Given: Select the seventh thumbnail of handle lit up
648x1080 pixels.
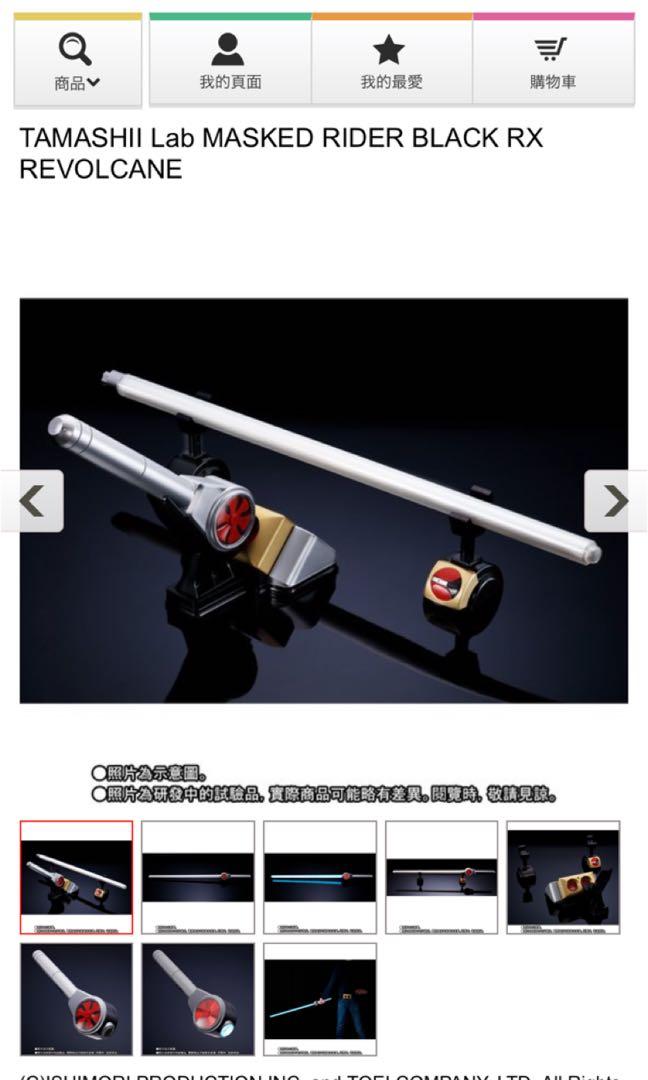Looking at the screenshot, I should click(x=198, y=998).
